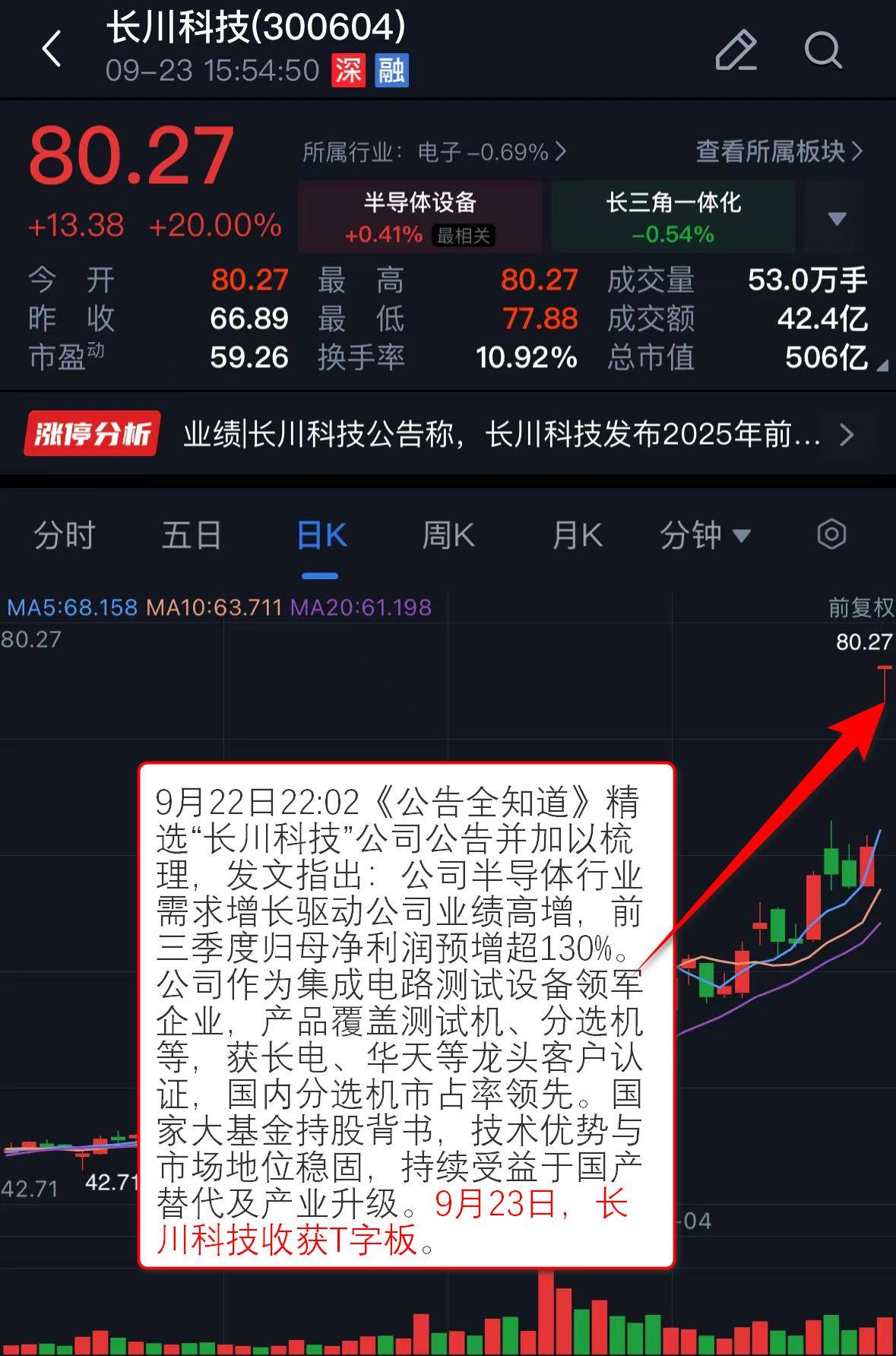Open the 分钟 interval dropdown
The height and width of the screenshot is (1356, 896).
click(704, 535)
